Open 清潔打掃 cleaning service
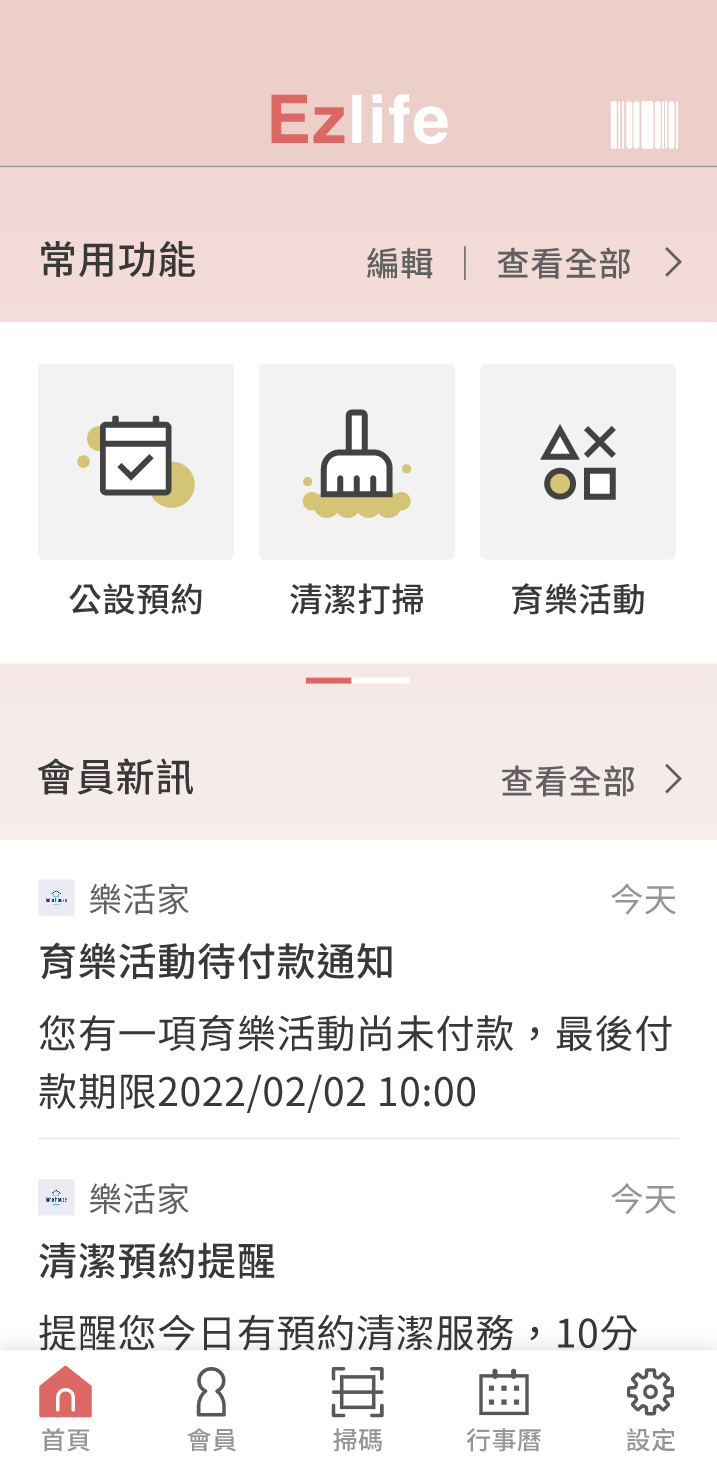The width and height of the screenshot is (717, 1483). [357, 490]
